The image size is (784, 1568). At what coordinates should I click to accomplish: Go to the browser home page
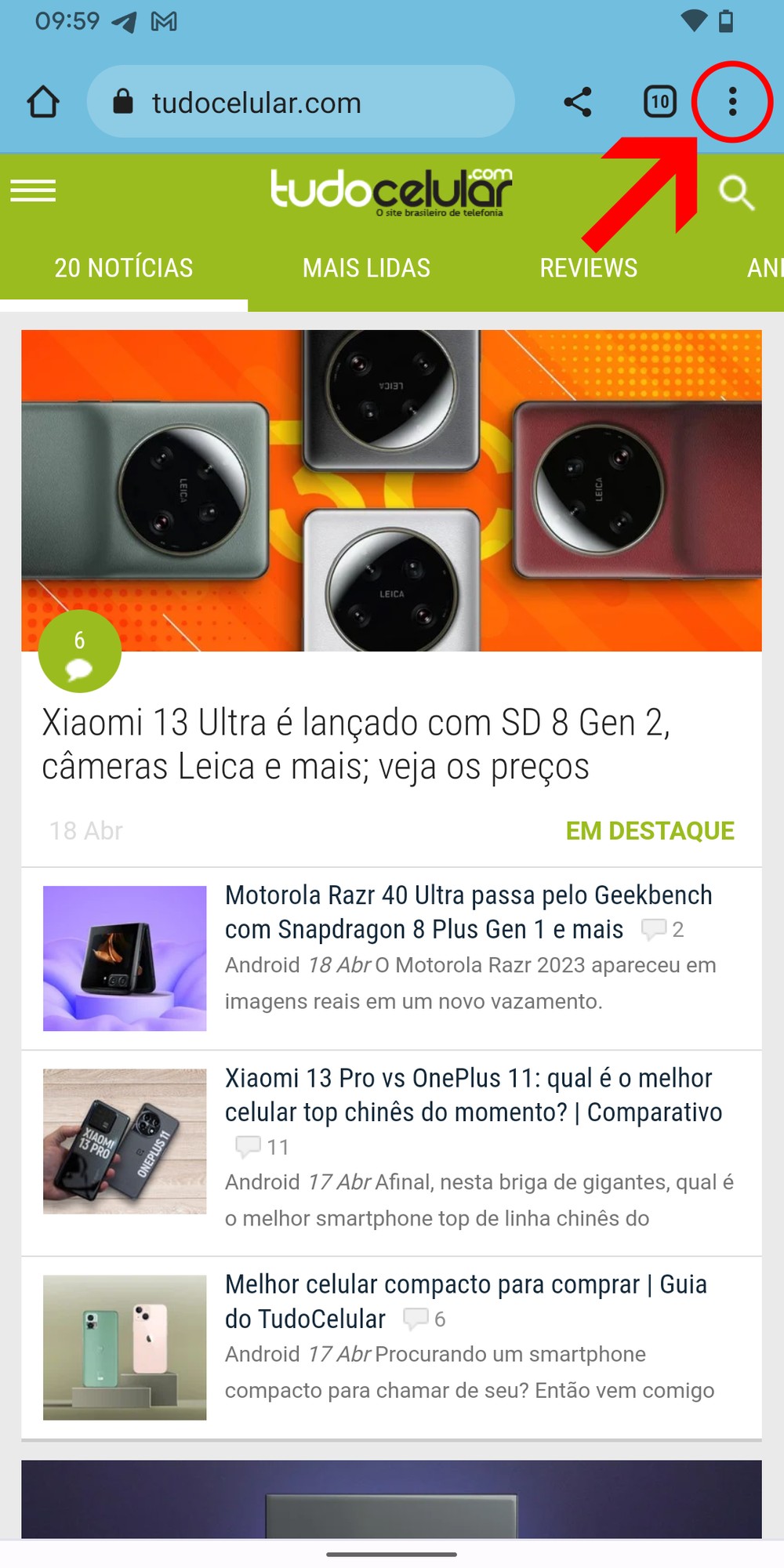[x=43, y=102]
